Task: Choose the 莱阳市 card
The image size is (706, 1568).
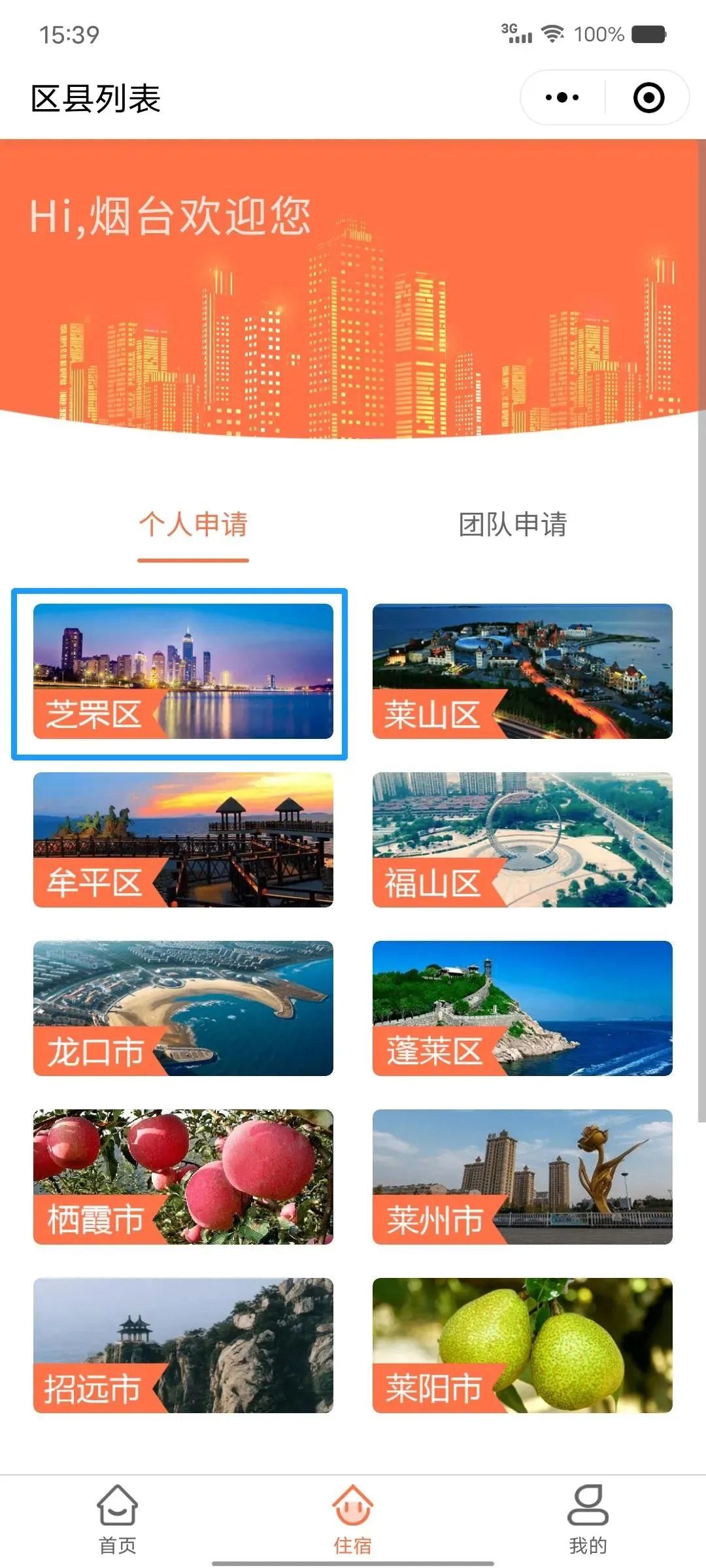Action: [x=522, y=1346]
